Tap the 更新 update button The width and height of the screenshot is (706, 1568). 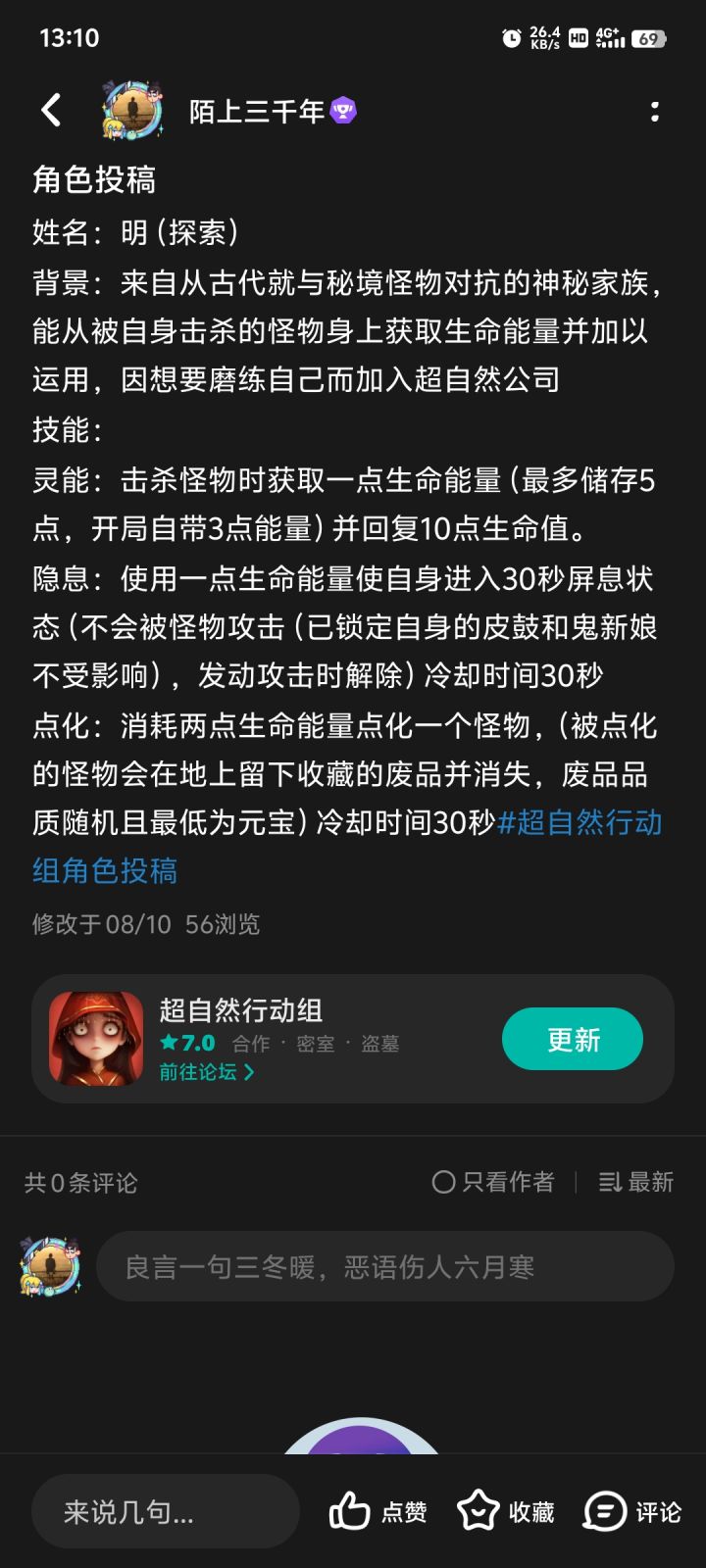pyautogui.click(x=573, y=1039)
